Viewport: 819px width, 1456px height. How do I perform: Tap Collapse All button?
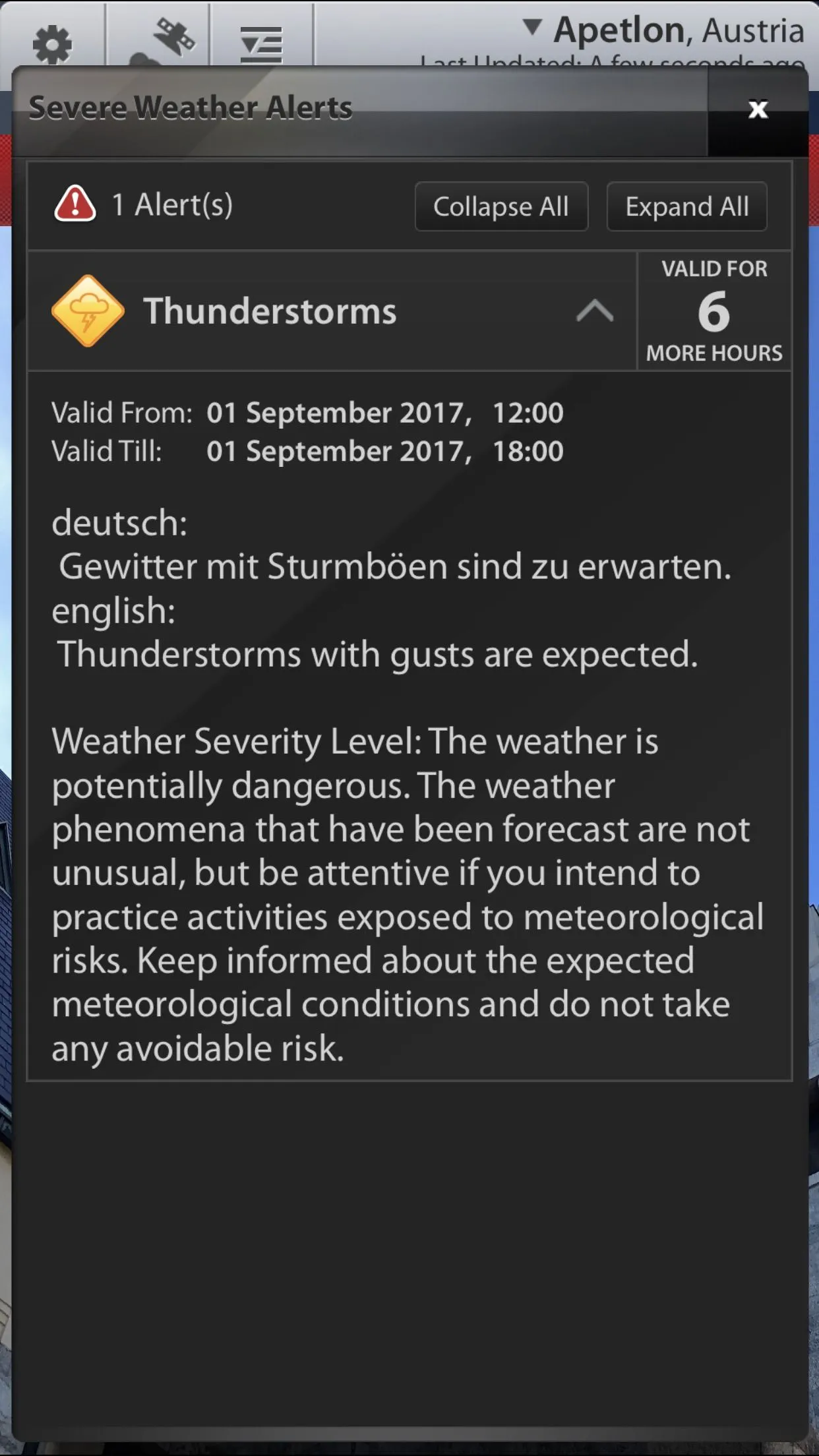click(x=501, y=206)
